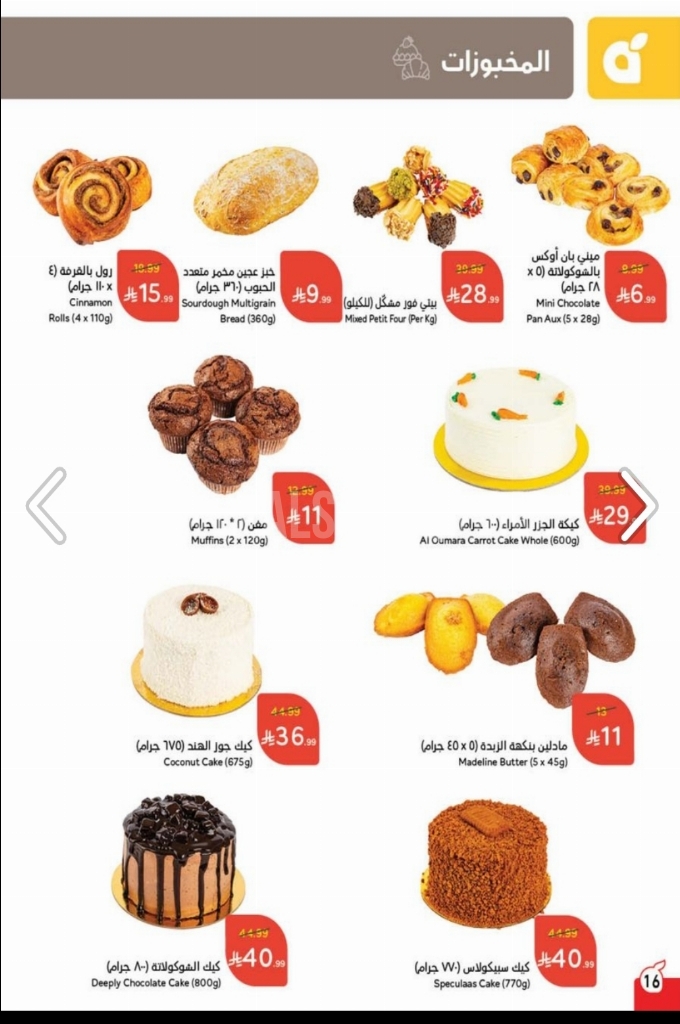Screen dimensions: 680x1024
Task: Go to the previous flyer page
Action: pos(46,505)
